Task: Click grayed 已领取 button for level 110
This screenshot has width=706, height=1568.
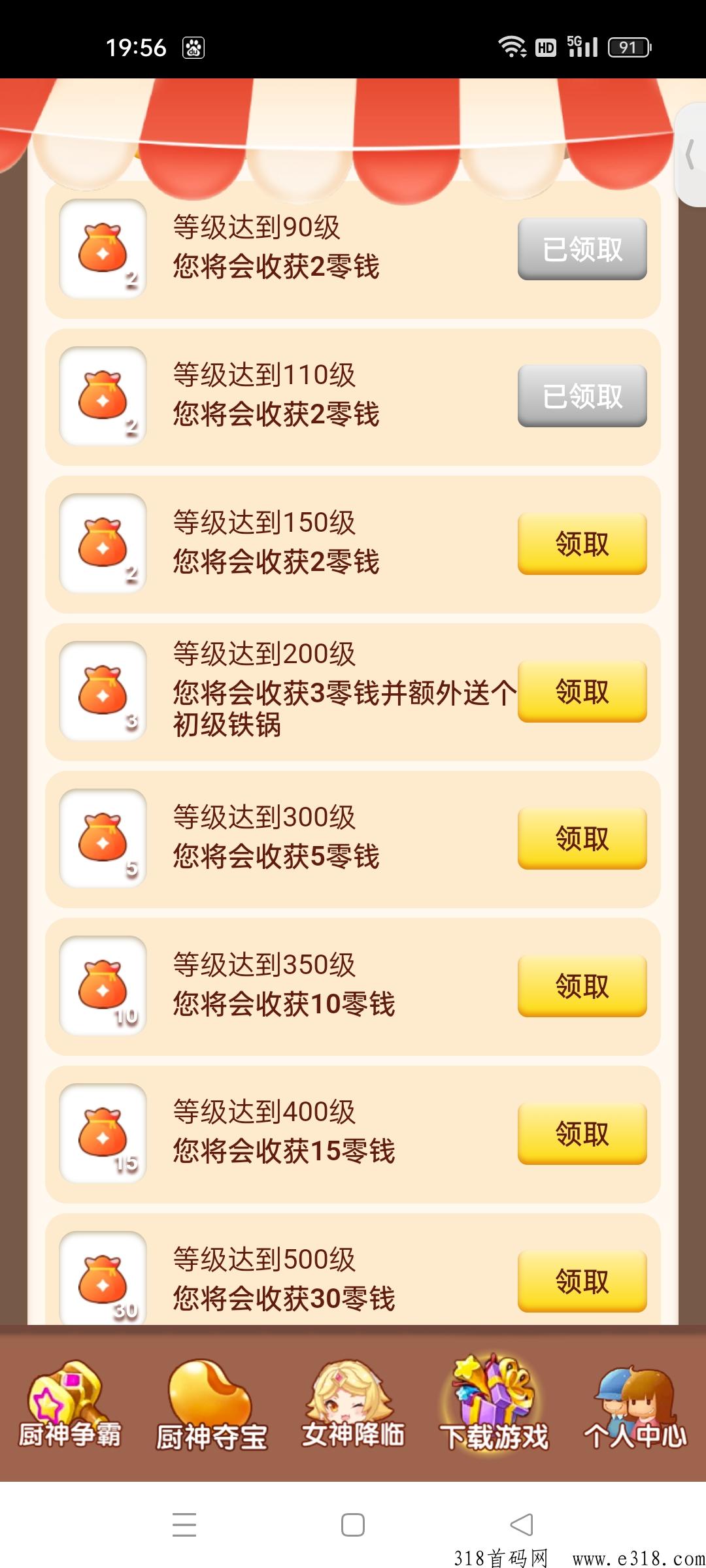Action: pyautogui.click(x=581, y=396)
